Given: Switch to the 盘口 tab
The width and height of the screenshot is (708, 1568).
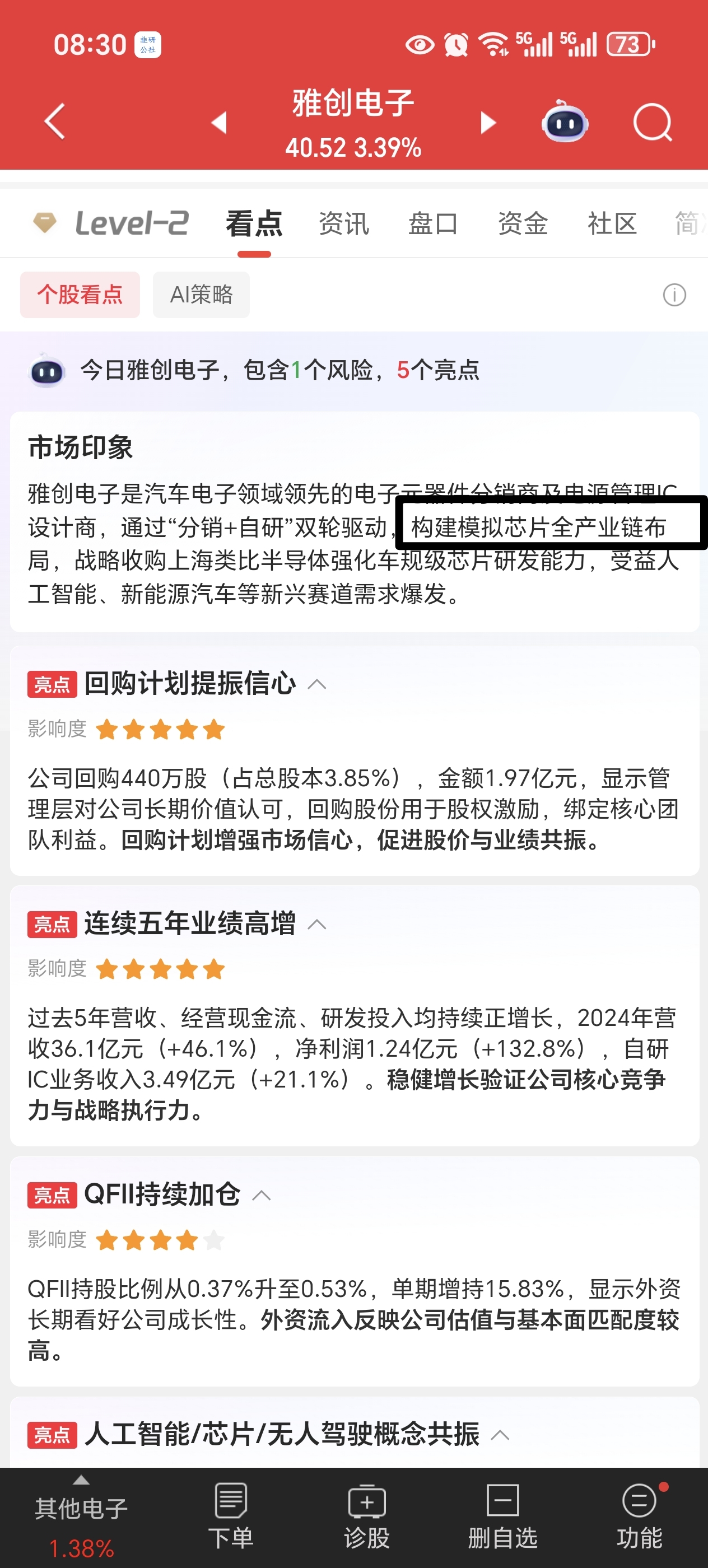Looking at the screenshot, I should point(433,223).
